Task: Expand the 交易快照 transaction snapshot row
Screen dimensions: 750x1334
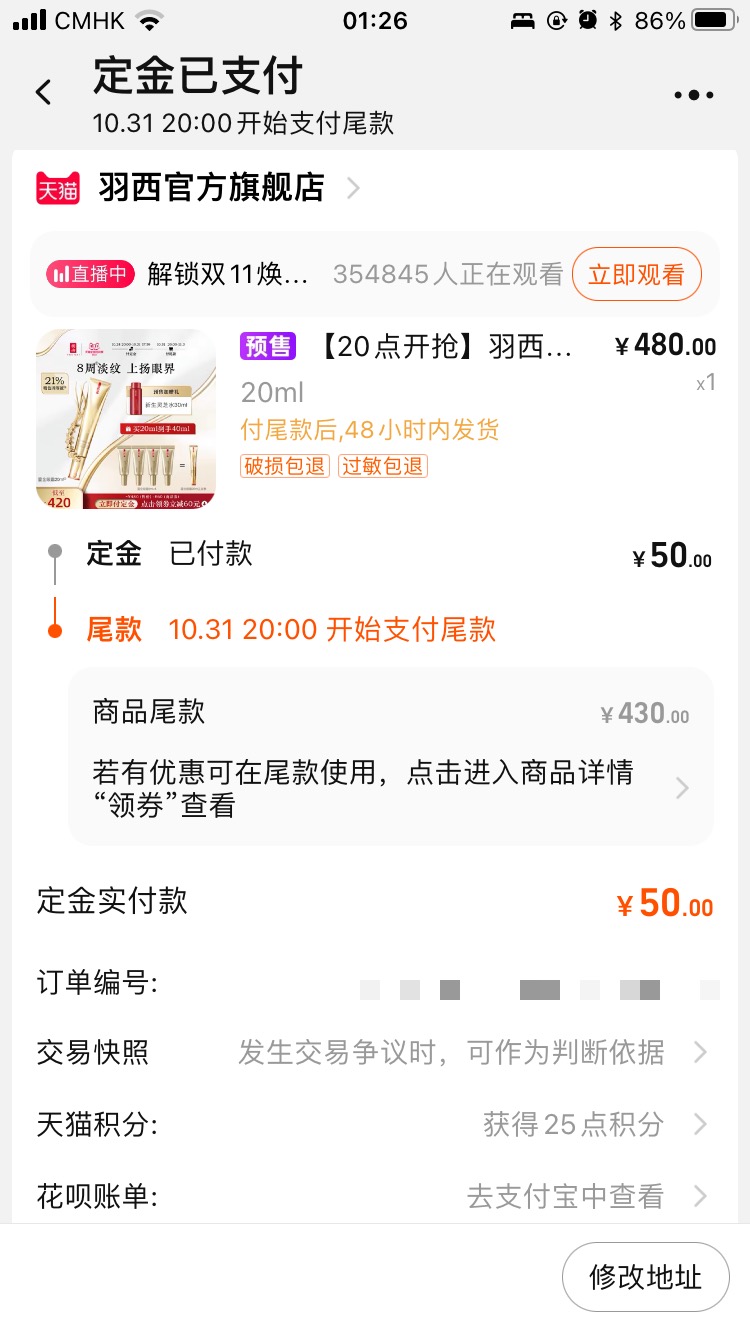Action: [700, 1052]
